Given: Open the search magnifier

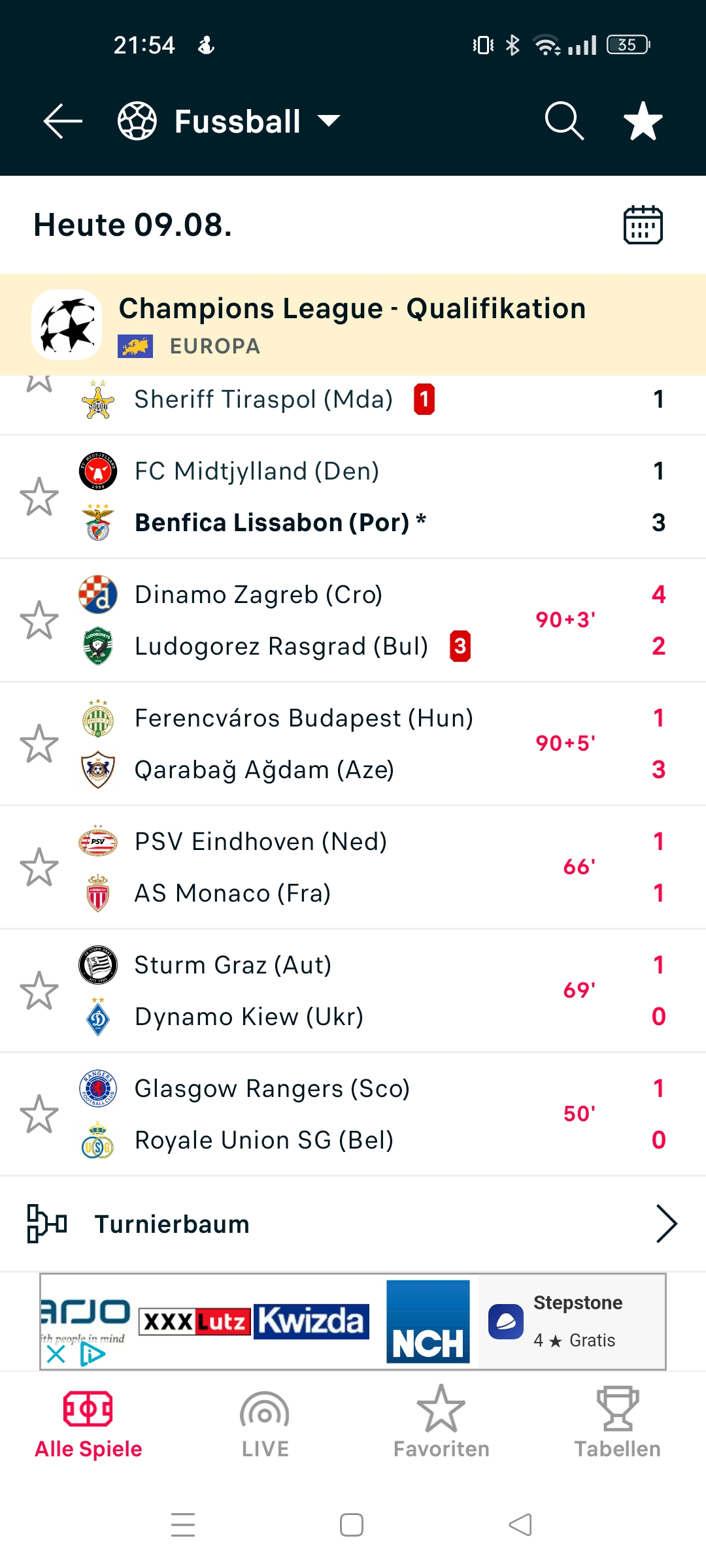Looking at the screenshot, I should click(564, 121).
